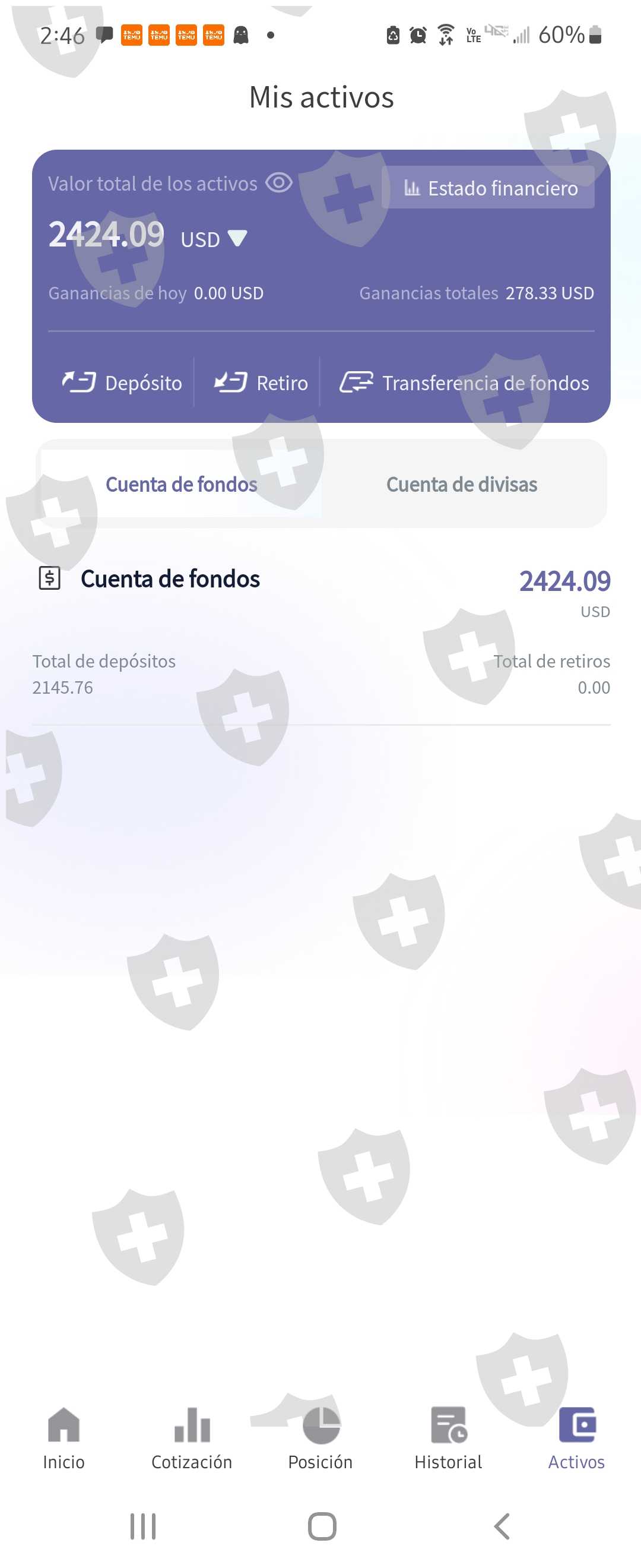Open Estado financiero report
The width and height of the screenshot is (641, 1568).
[488, 188]
